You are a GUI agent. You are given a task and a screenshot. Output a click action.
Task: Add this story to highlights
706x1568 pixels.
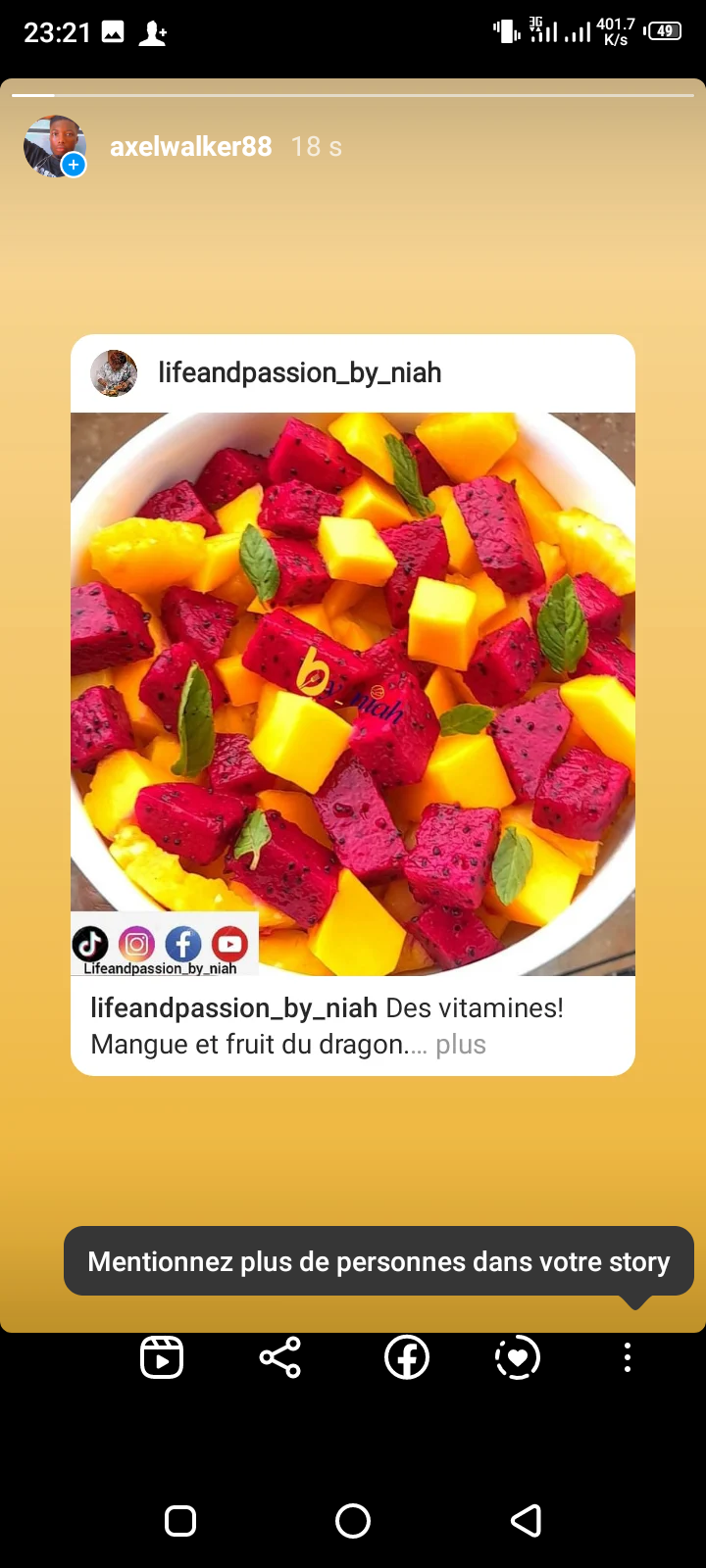click(x=518, y=1358)
